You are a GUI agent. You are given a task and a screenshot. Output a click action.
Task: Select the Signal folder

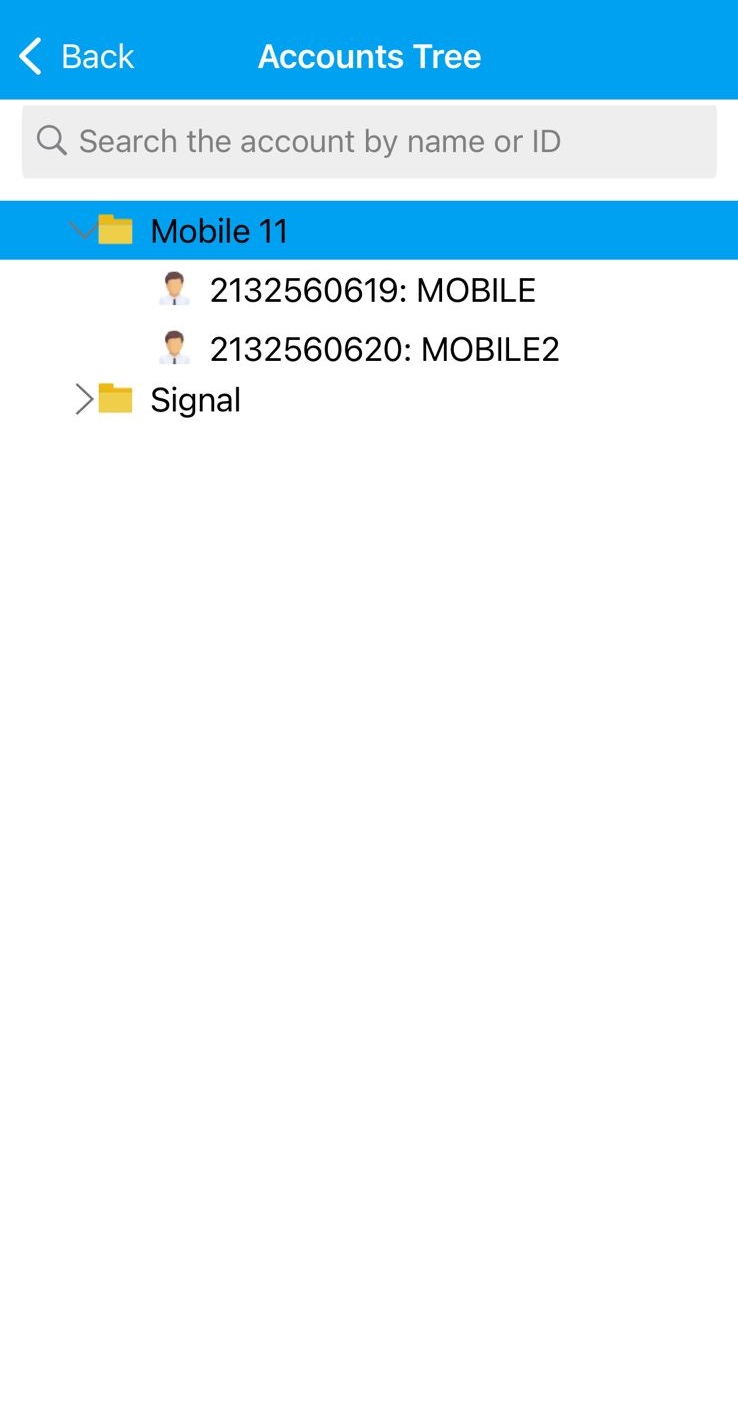(x=195, y=399)
